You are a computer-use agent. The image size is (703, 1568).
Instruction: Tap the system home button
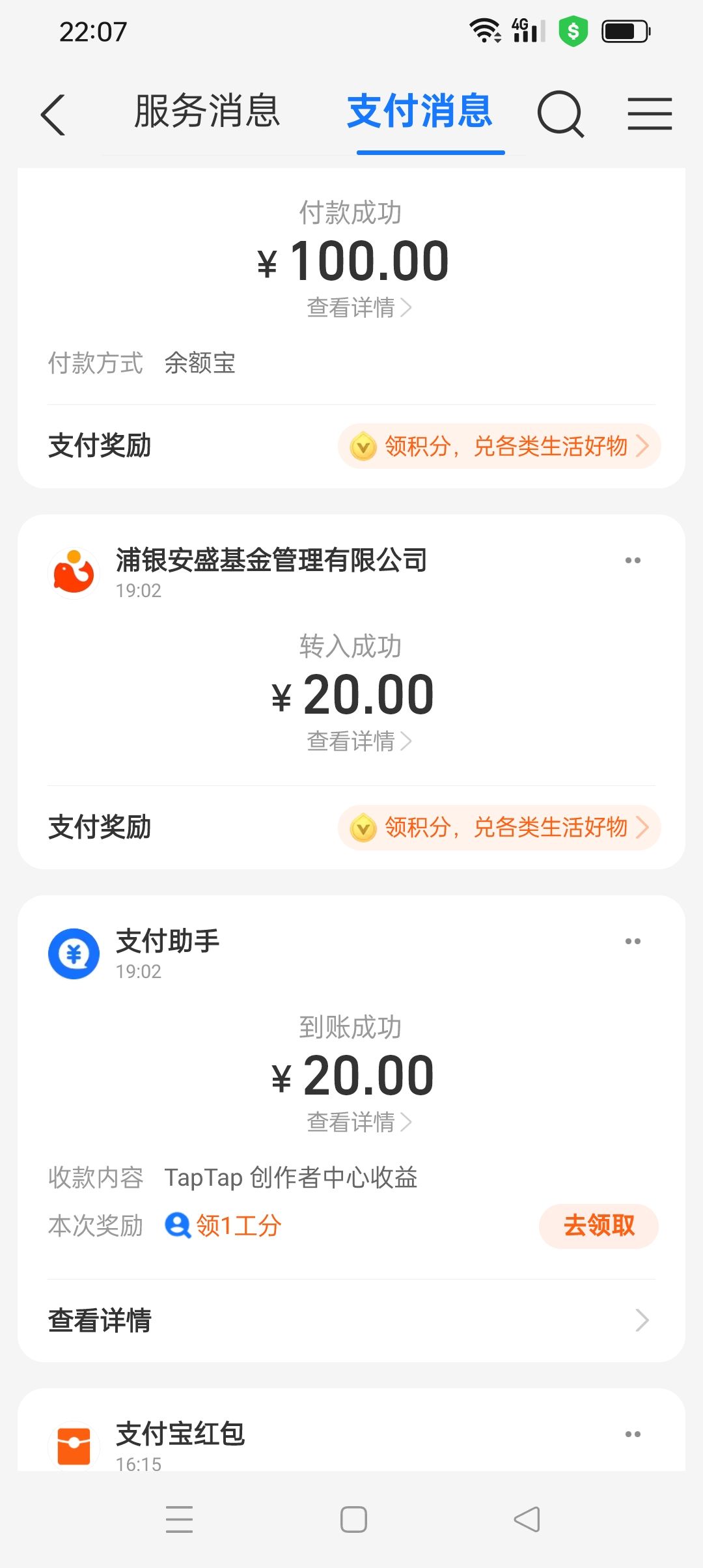[353, 1519]
